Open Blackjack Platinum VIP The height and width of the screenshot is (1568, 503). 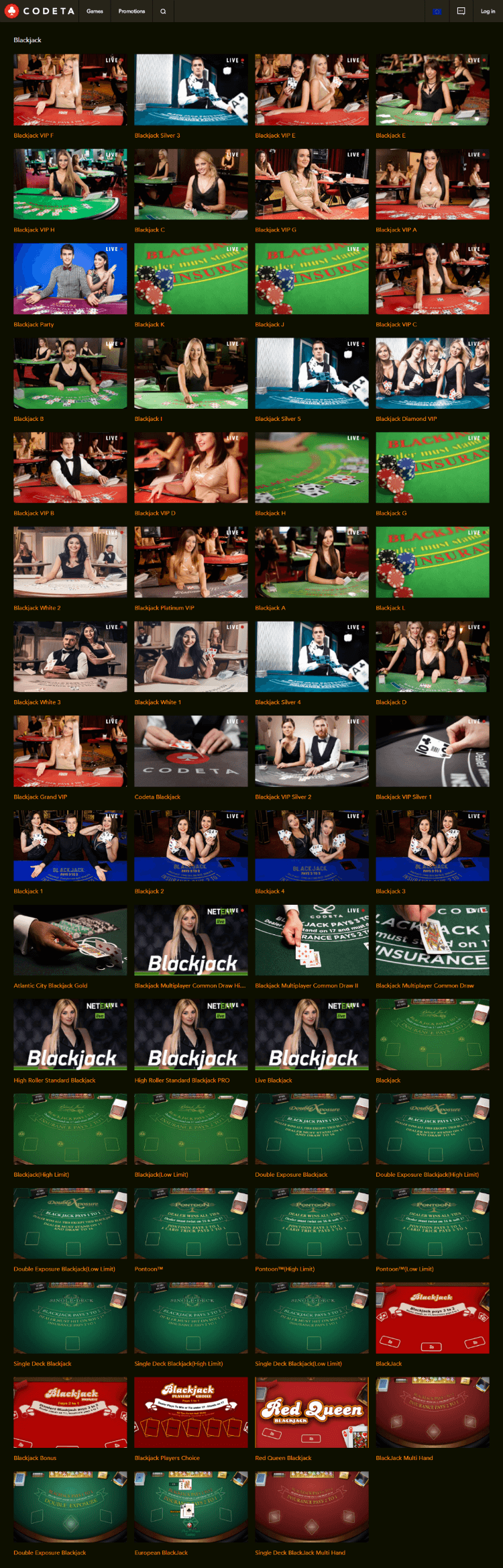pos(191,562)
